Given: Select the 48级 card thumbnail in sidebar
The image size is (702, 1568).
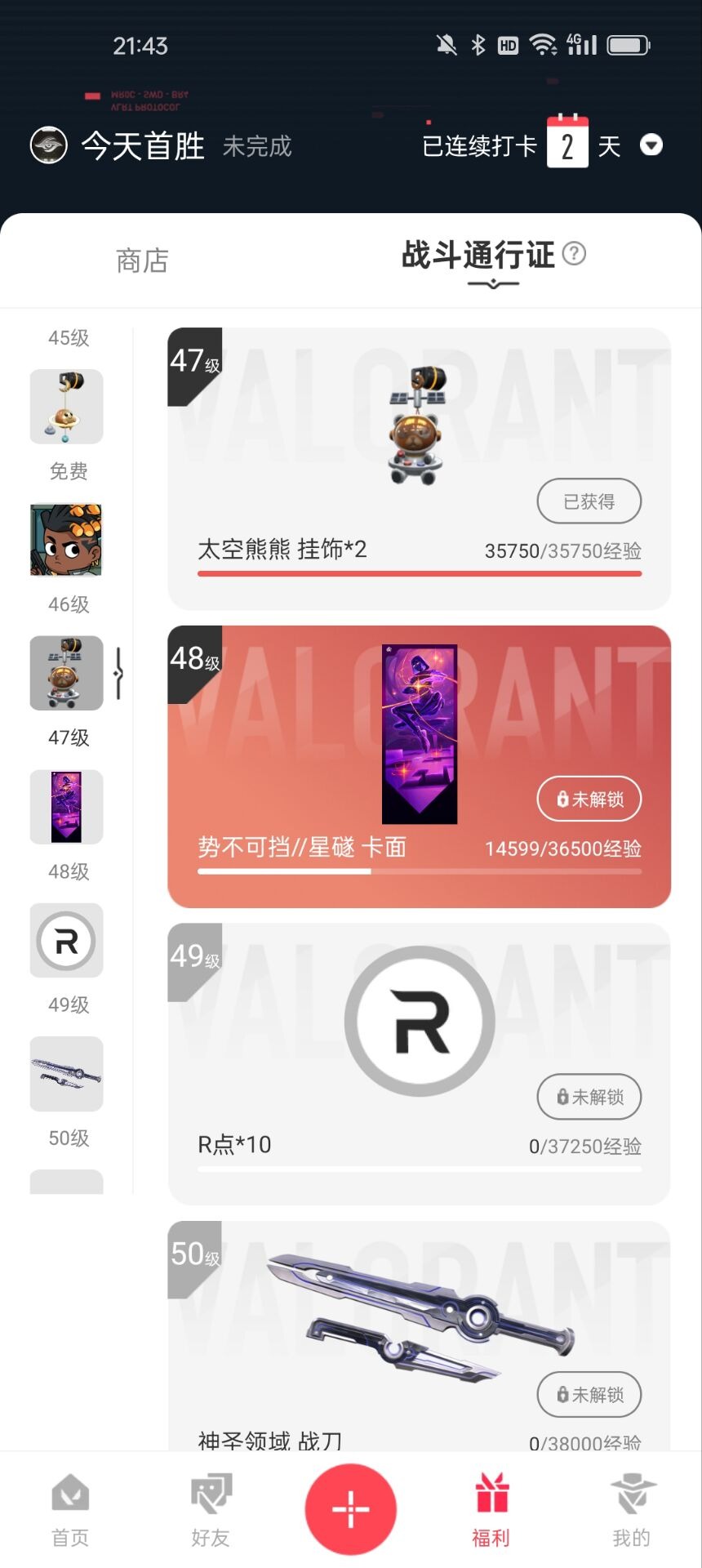Looking at the screenshot, I should coord(67,807).
